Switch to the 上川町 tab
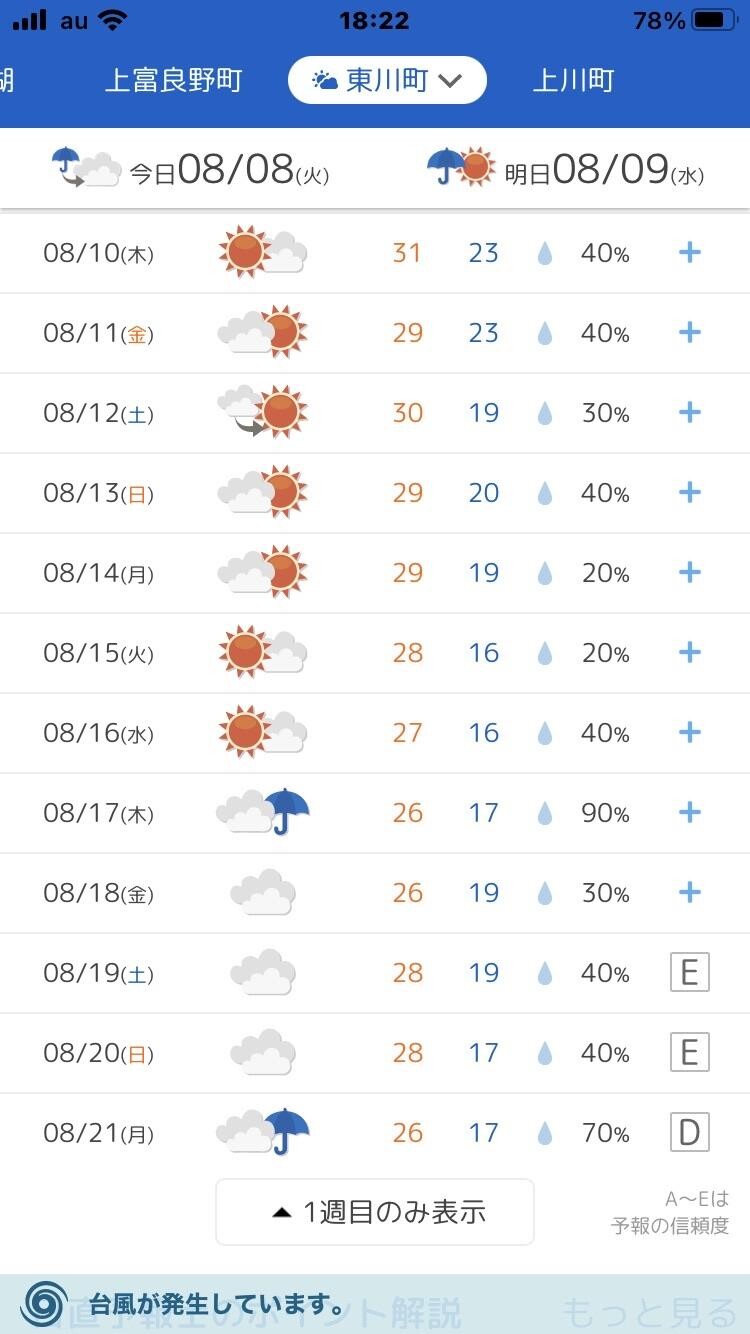Image resolution: width=750 pixels, height=1334 pixels. coord(574,80)
